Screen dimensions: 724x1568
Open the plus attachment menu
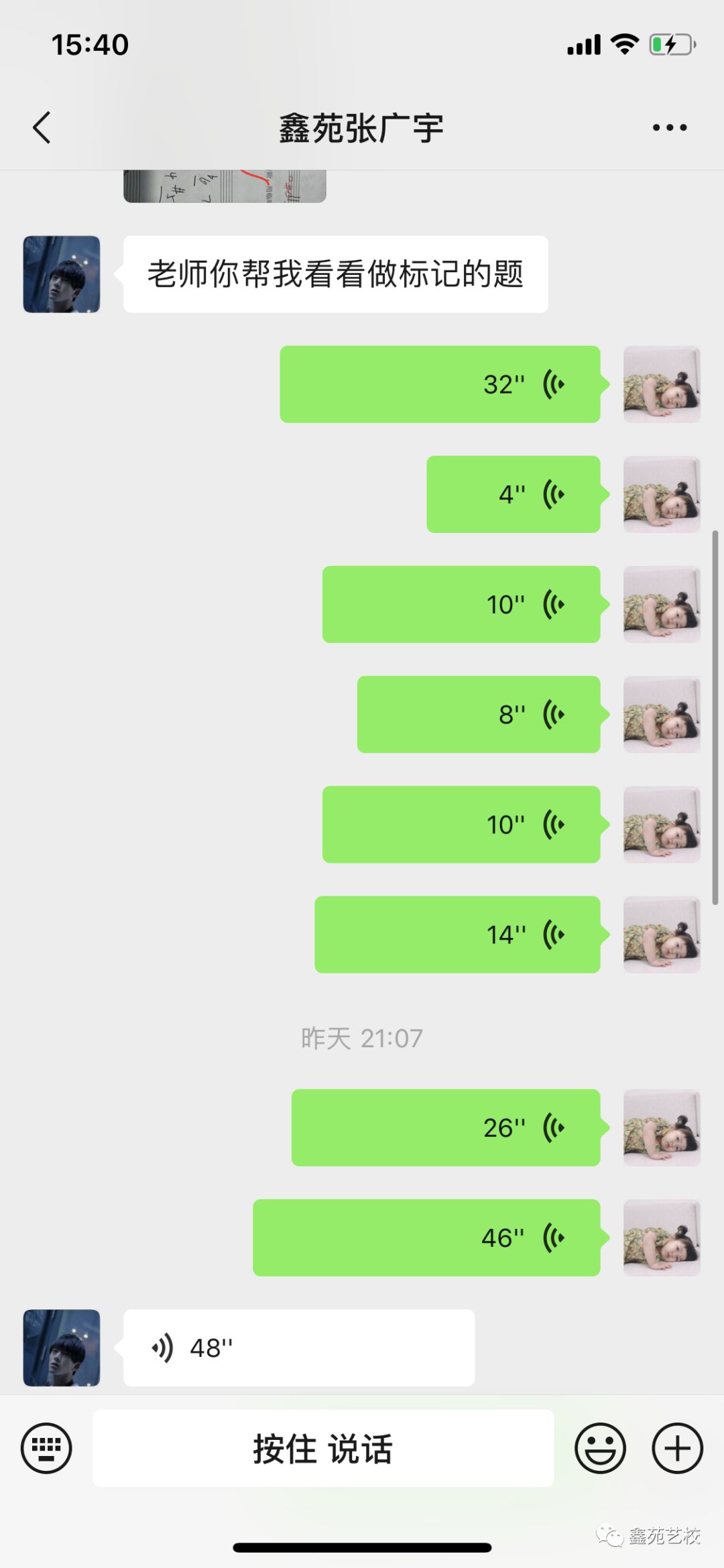coord(677,1447)
